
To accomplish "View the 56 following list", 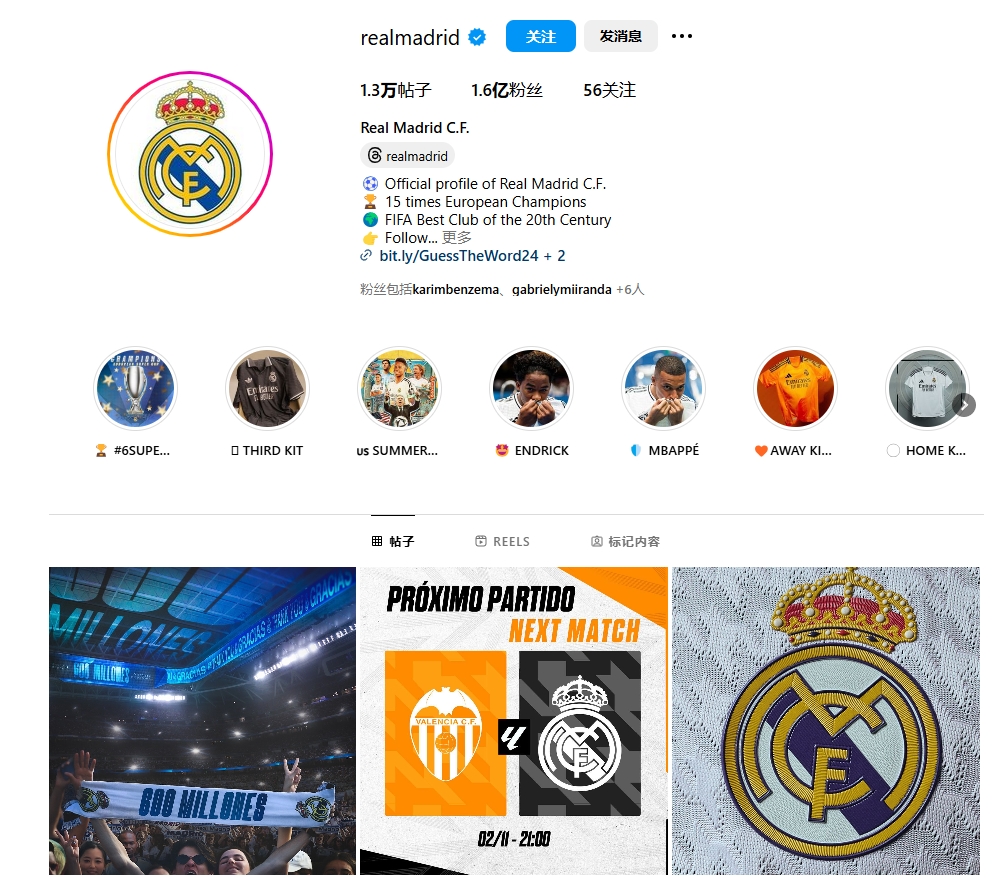I will pyautogui.click(x=609, y=90).
